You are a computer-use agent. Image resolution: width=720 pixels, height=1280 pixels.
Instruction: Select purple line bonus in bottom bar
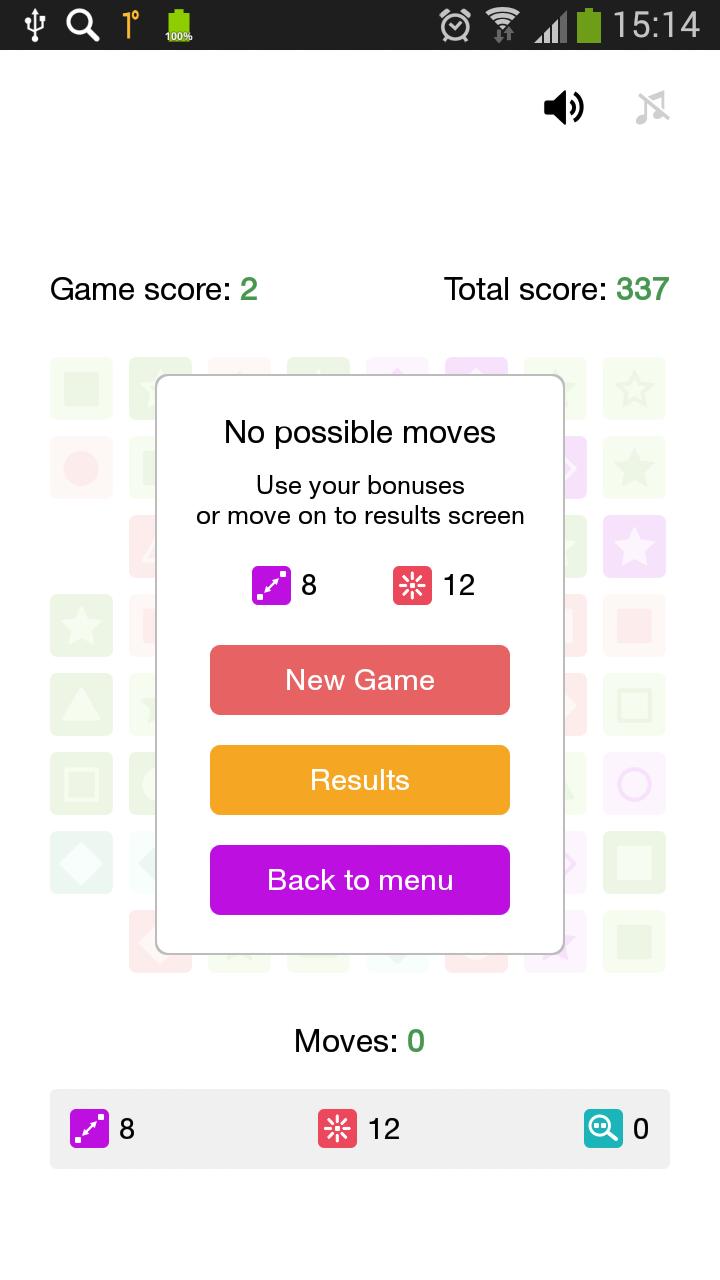tap(89, 1129)
